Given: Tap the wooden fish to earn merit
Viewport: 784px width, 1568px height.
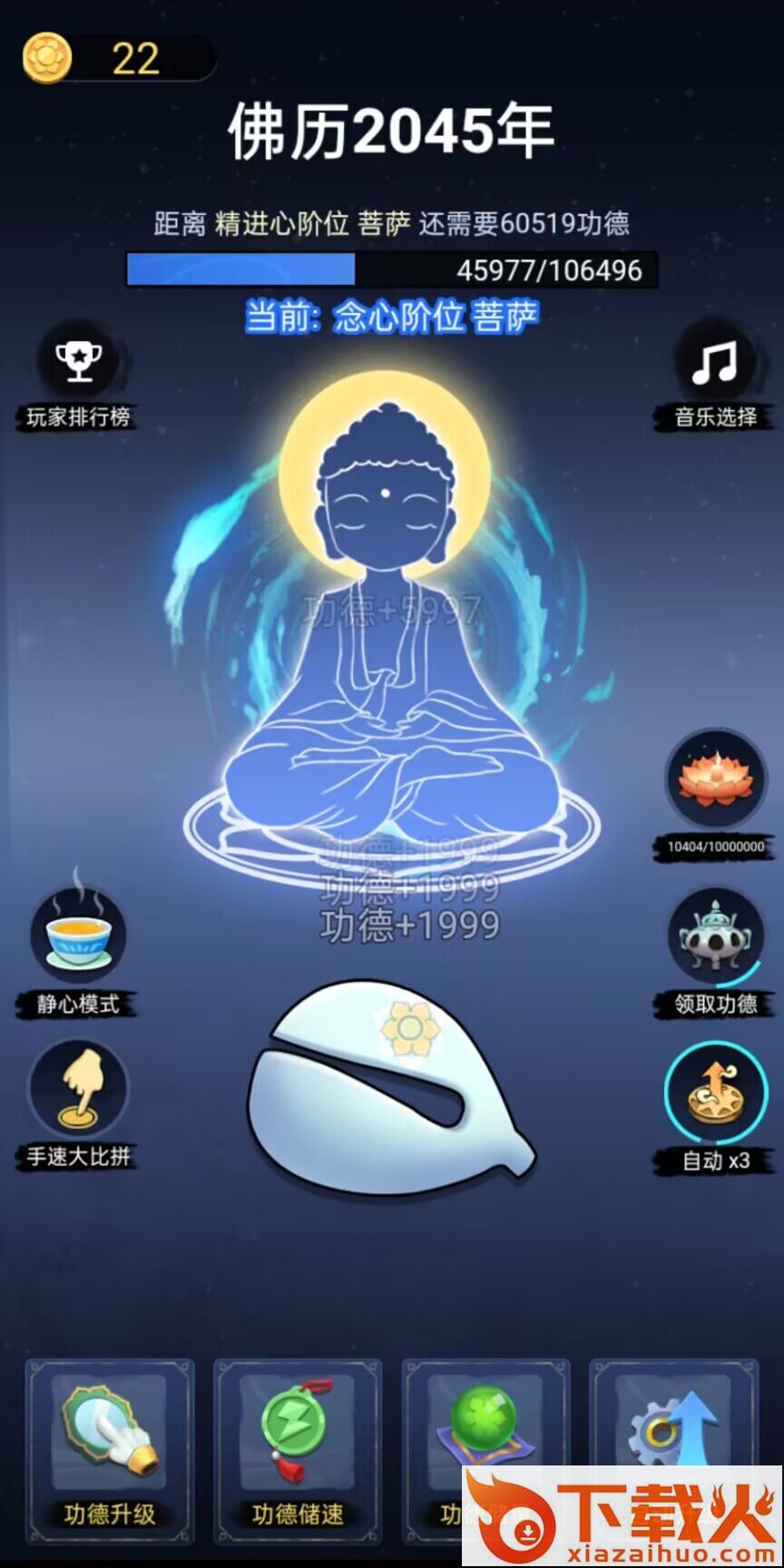Looking at the screenshot, I should pyautogui.click(x=390, y=1086).
